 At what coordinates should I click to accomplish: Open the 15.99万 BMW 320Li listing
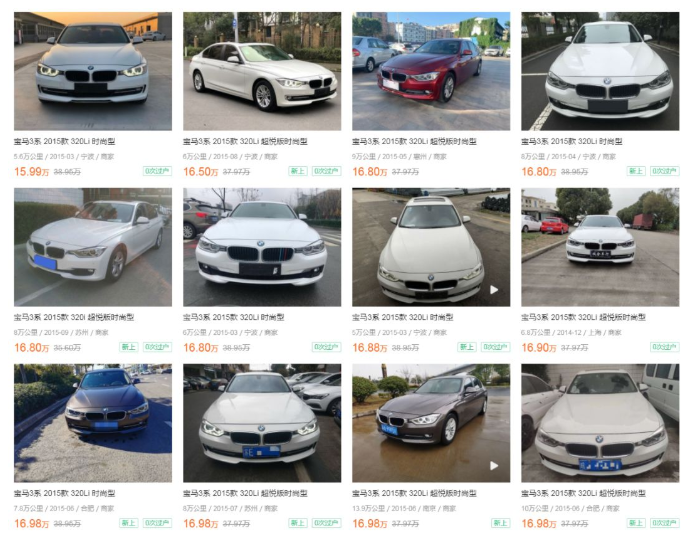coord(92,70)
